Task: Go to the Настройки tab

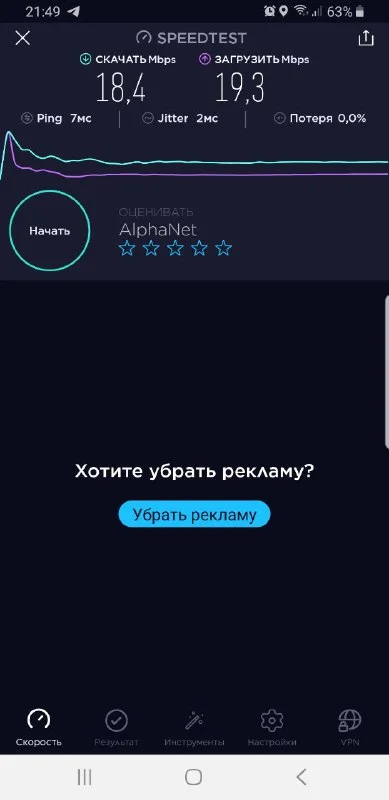Action: (x=272, y=728)
